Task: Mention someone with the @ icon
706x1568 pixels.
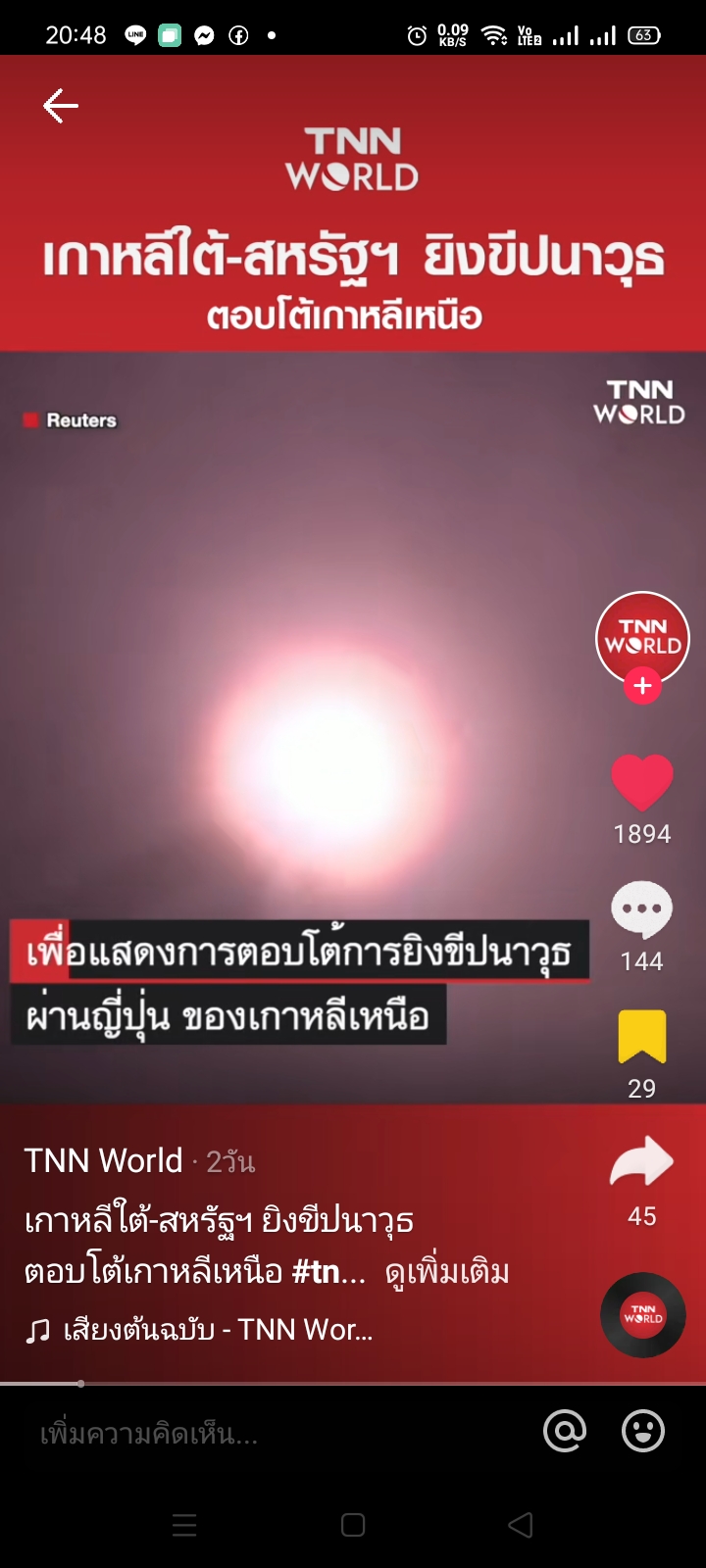Action: click(565, 1432)
